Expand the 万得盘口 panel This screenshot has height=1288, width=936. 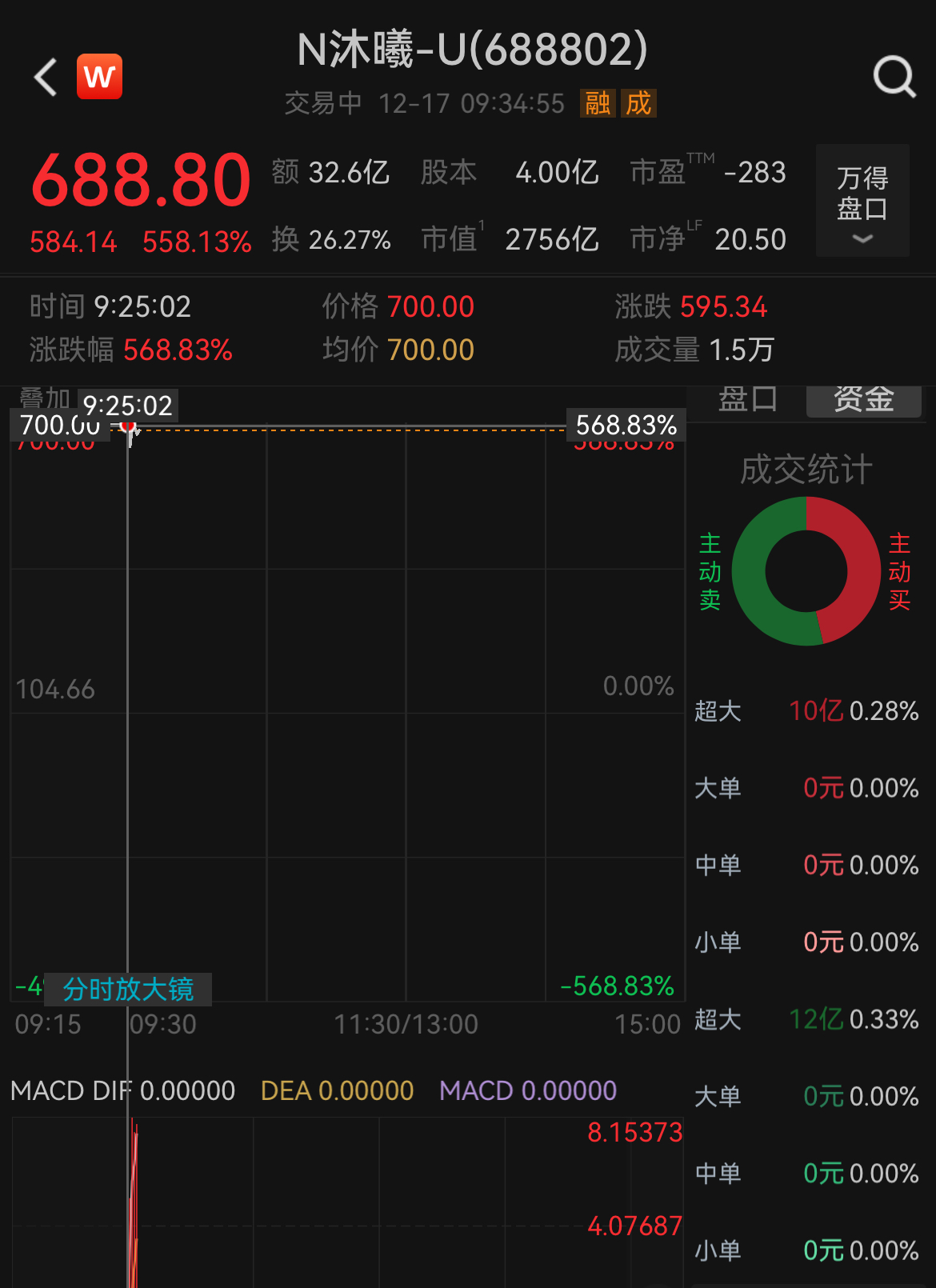coord(862,201)
